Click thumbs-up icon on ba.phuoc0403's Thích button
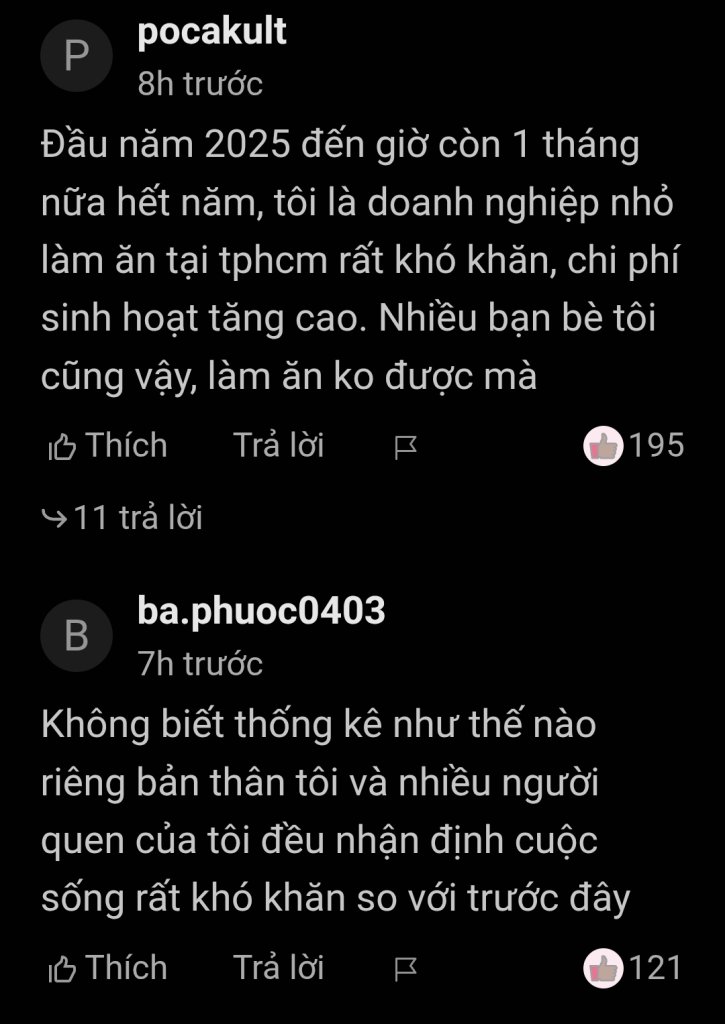This screenshot has height=1024, width=725. tap(60, 967)
